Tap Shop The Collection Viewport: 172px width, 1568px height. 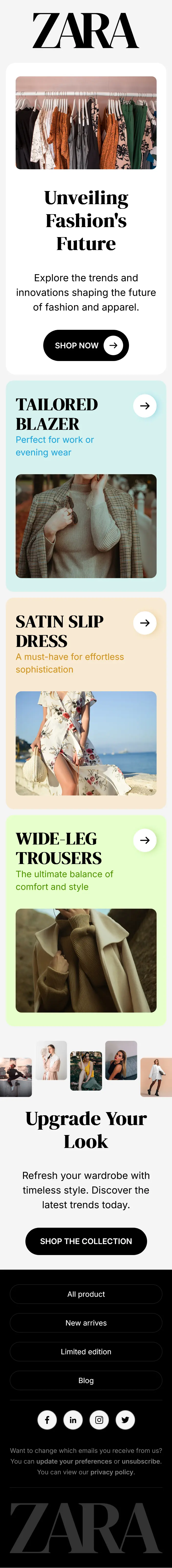pyautogui.click(x=86, y=1241)
